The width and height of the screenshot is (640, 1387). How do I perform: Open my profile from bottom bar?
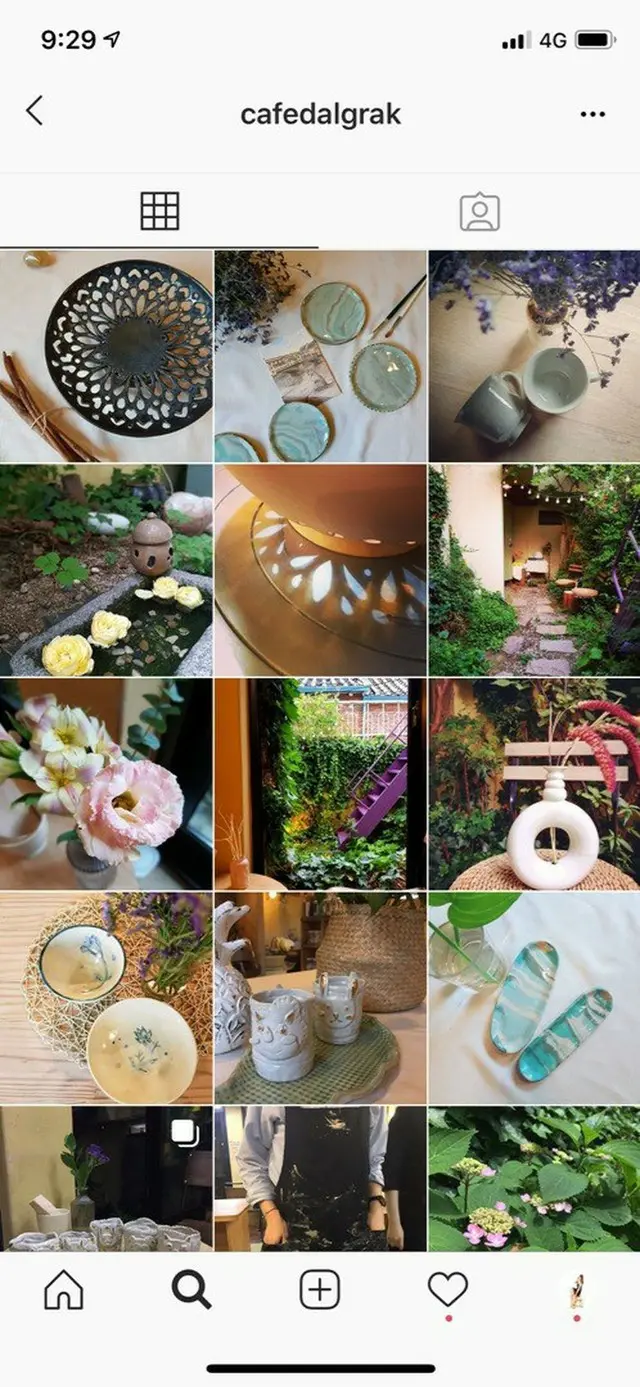click(x=576, y=1291)
